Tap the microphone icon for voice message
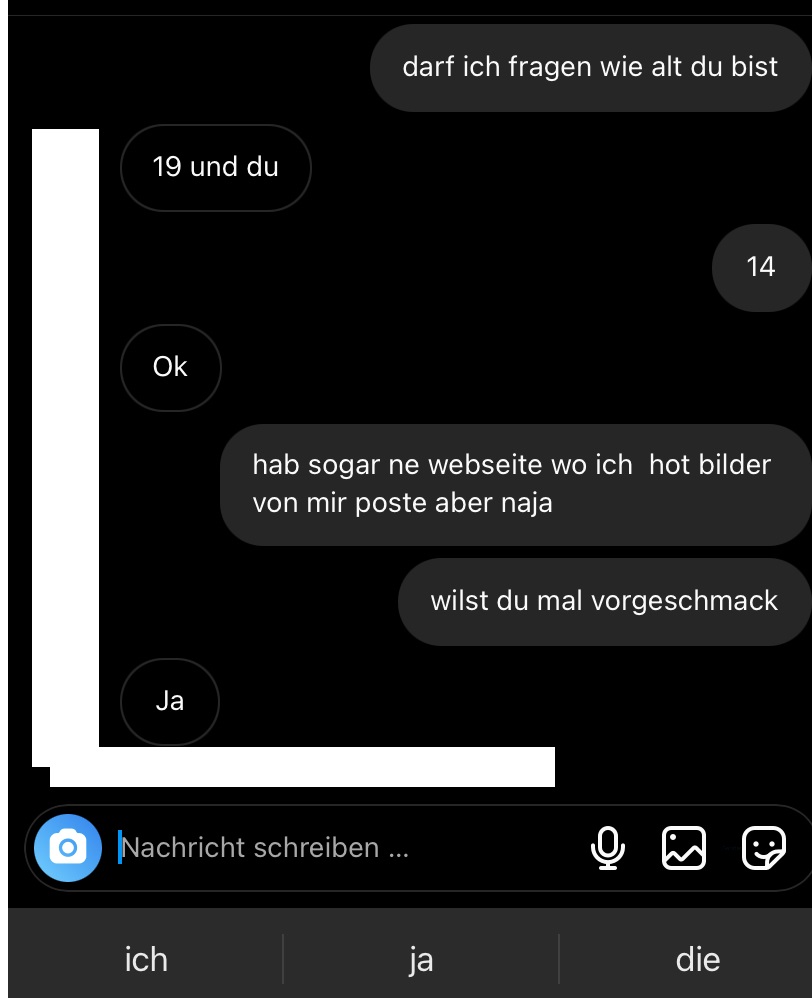812x998 pixels. 607,848
